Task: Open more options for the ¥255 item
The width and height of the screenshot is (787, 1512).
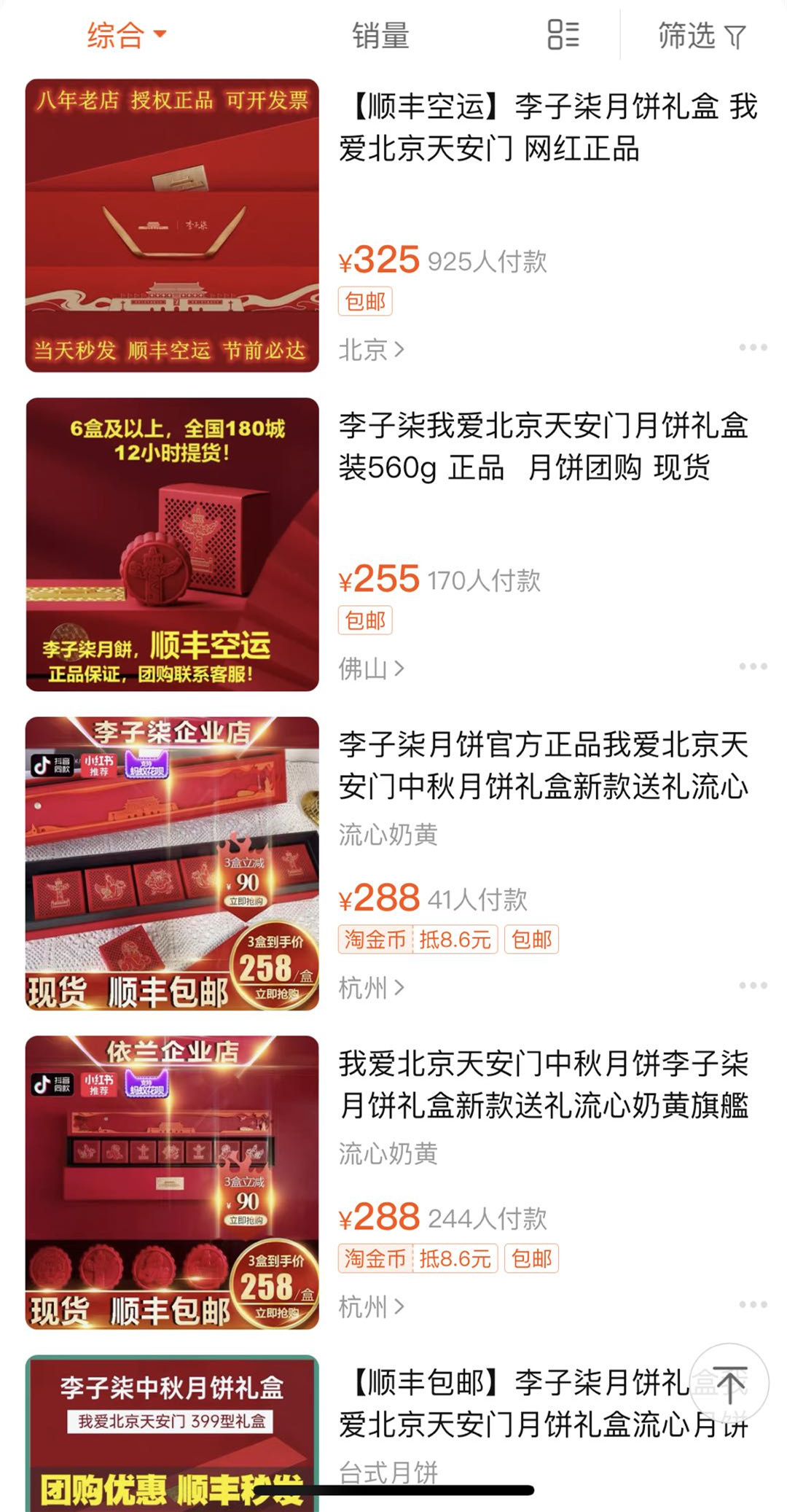Action: pos(753,666)
